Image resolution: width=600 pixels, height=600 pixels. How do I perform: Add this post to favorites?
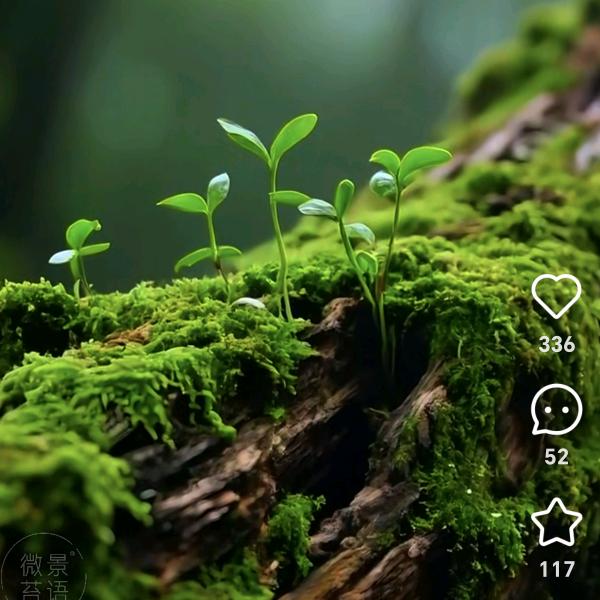click(x=556, y=523)
